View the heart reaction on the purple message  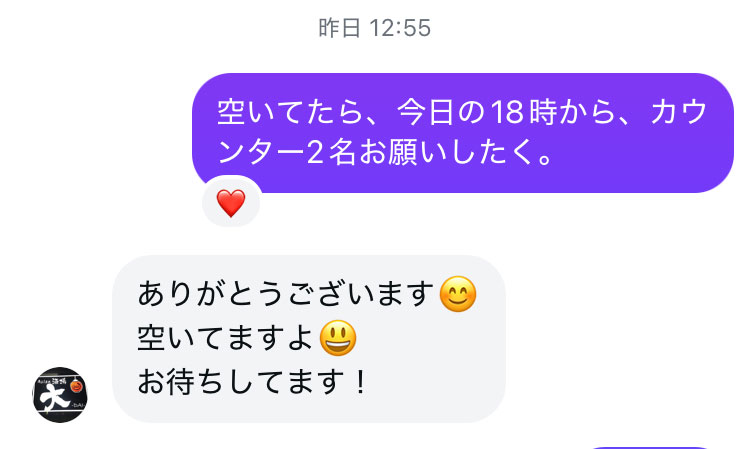[x=231, y=204]
